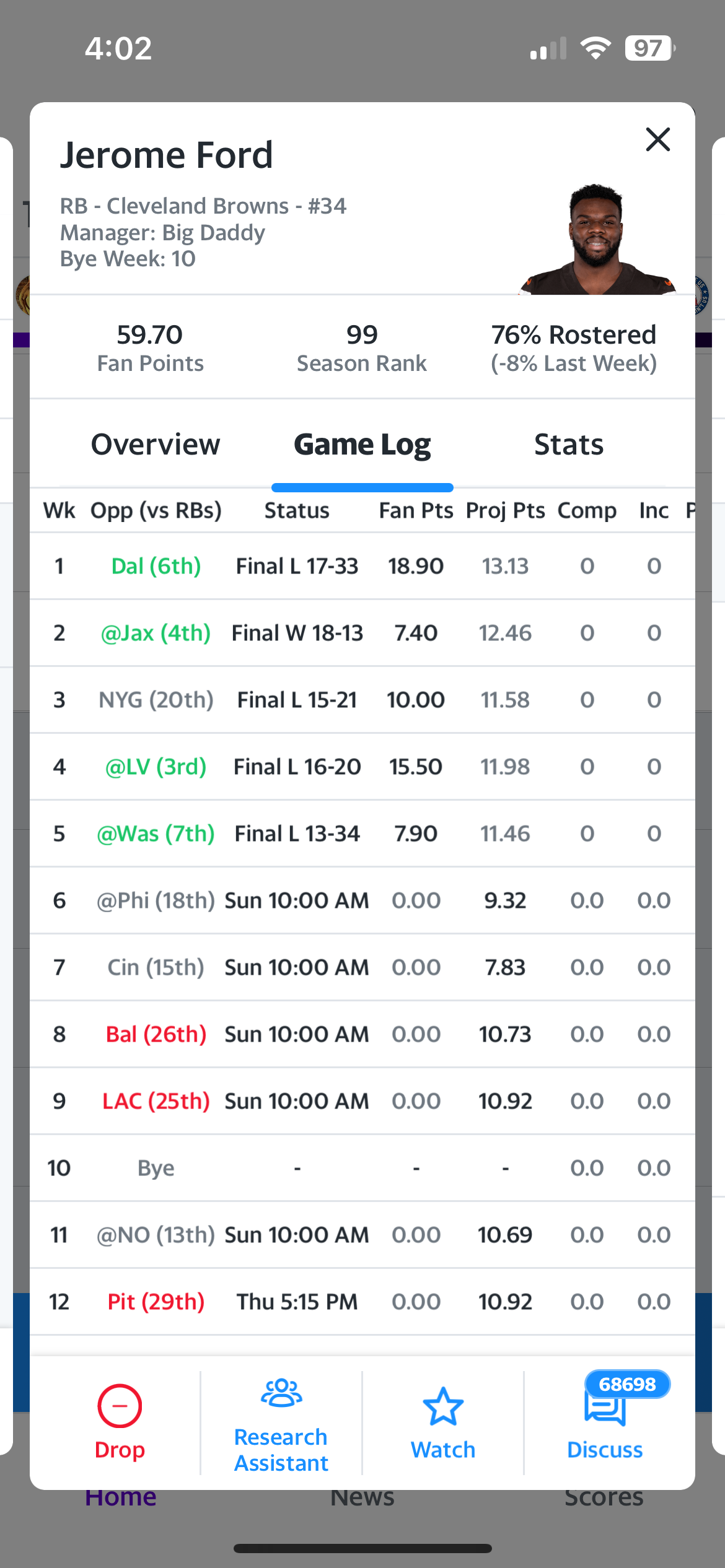Drop Jerome Ford from roster

(120, 1422)
